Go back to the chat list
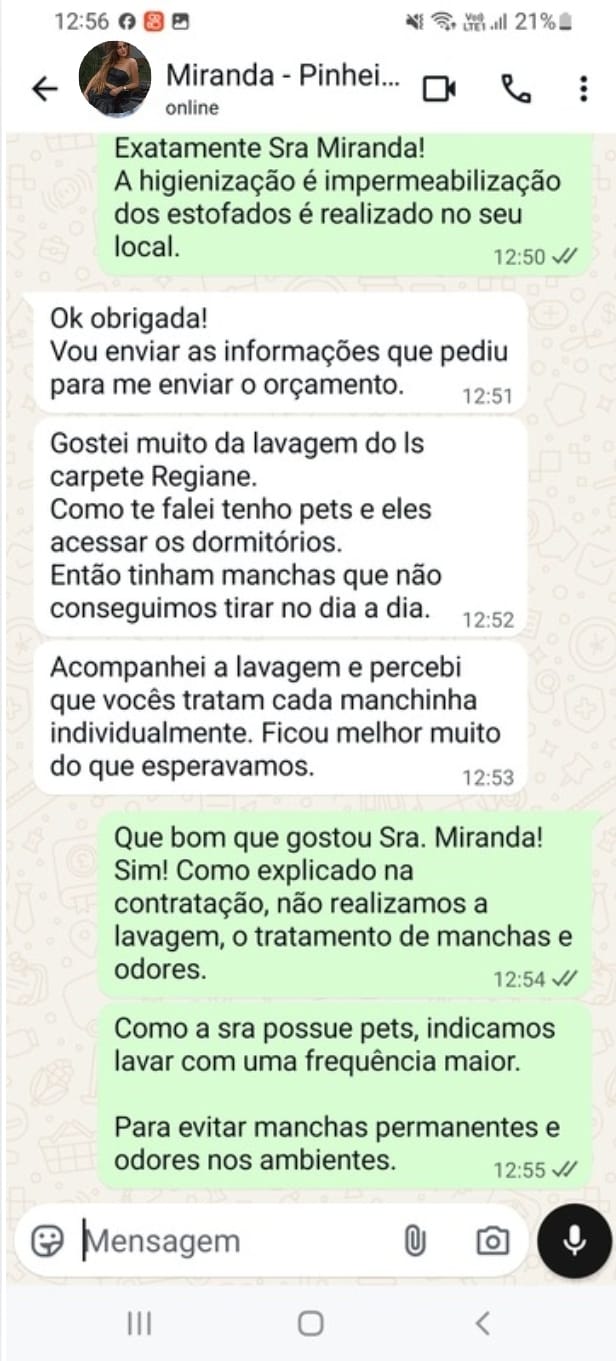The width and height of the screenshot is (616, 1361). tap(45, 89)
